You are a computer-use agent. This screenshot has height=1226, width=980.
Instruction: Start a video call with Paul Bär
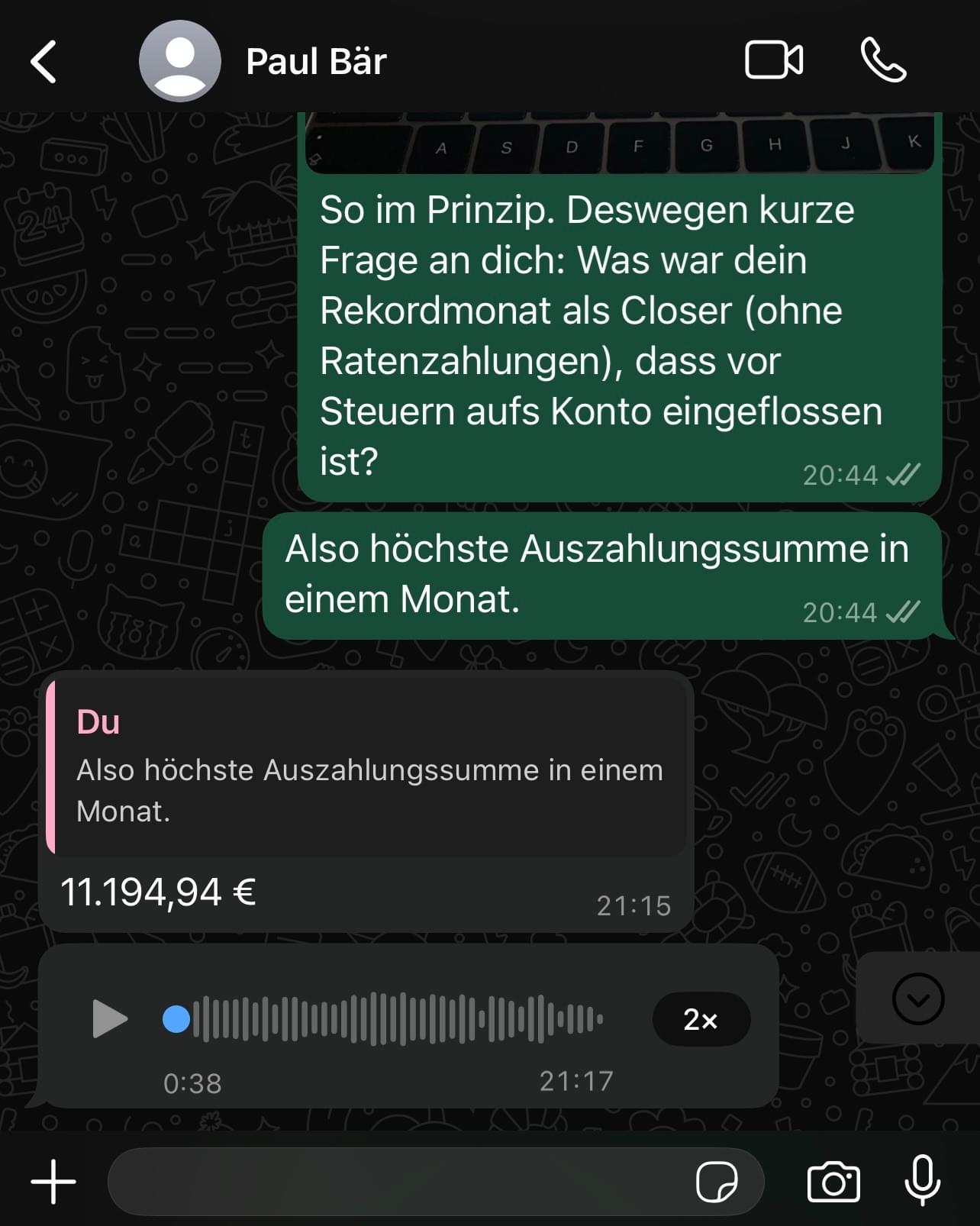773,61
